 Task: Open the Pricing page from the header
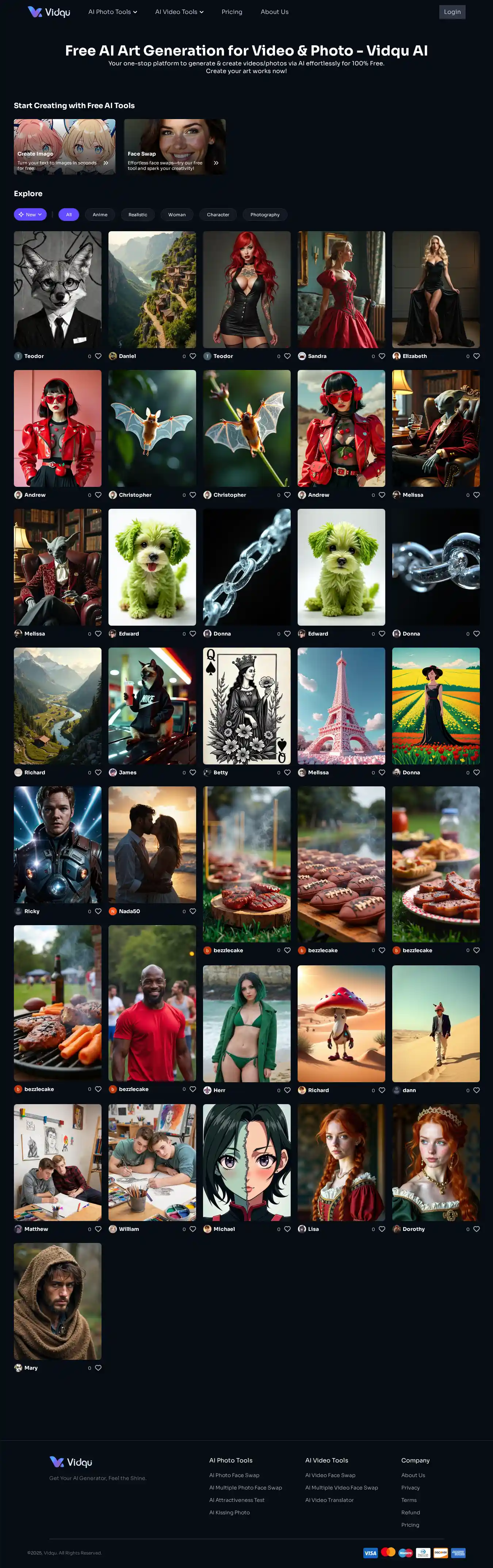pyautogui.click(x=232, y=12)
